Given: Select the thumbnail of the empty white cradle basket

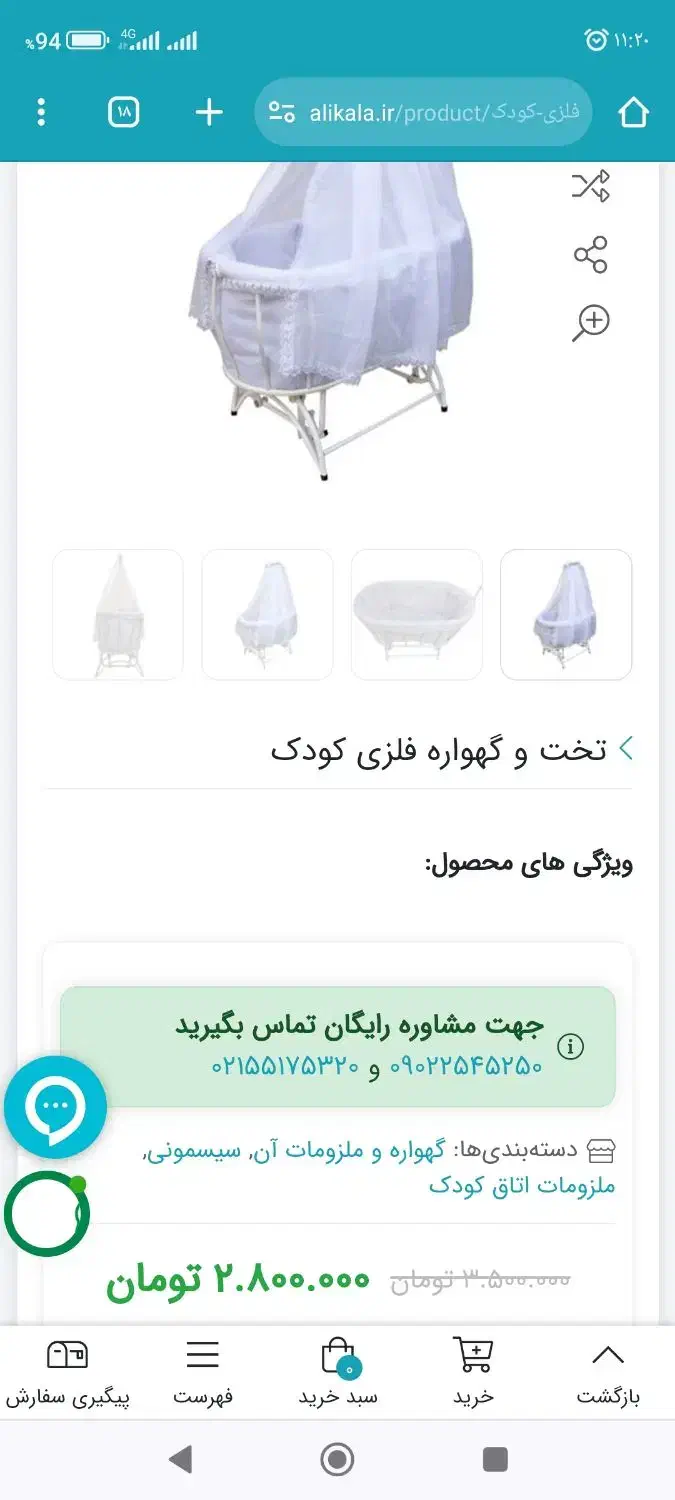Looking at the screenshot, I should coord(416,614).
